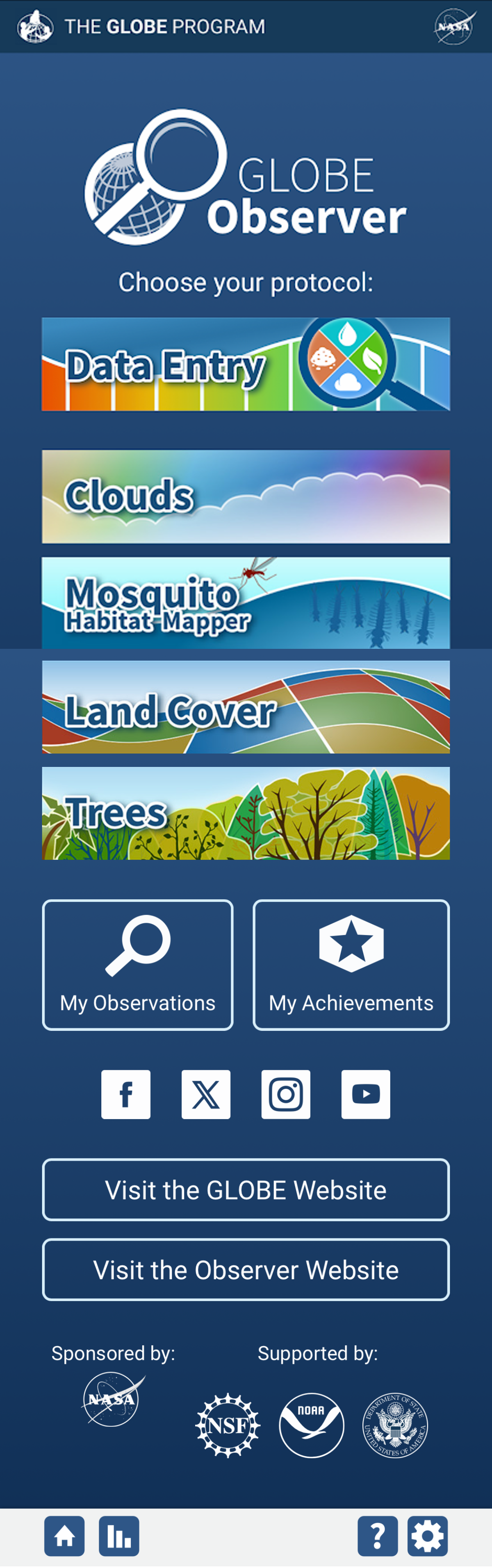Choose the Land Cover protocol
The width and height of the screenshot is (492, 1568).
click(246, 707)
